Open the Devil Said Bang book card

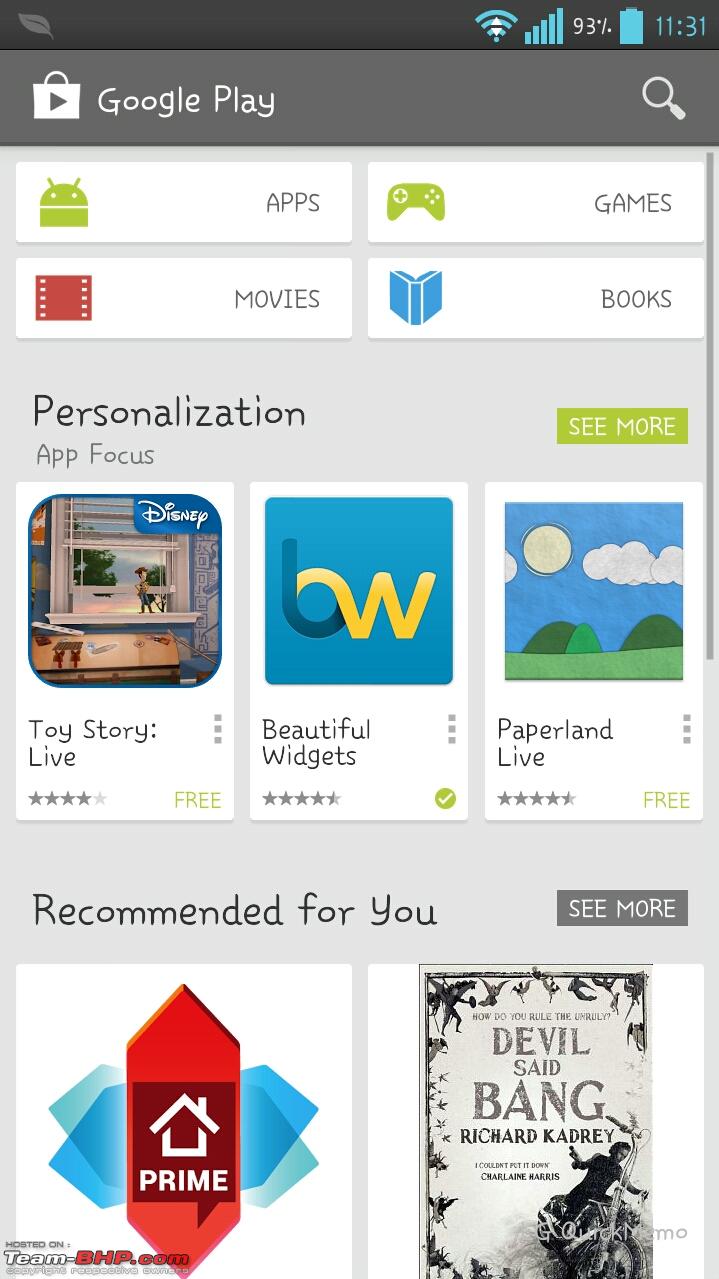pyautogui.click(x=536, y=1121)
